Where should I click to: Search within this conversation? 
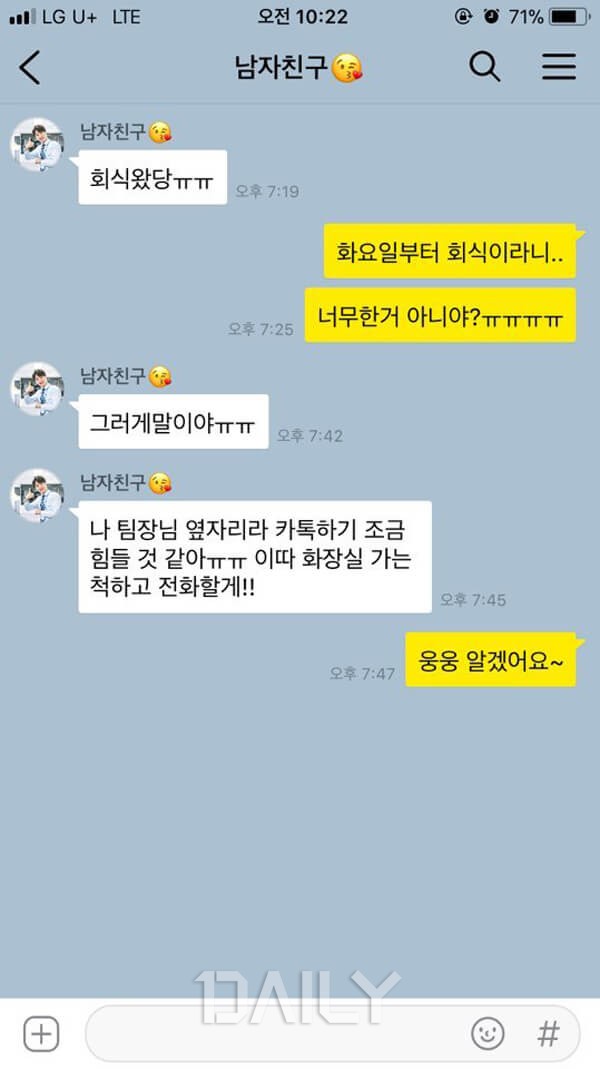[x=485, y=67]
